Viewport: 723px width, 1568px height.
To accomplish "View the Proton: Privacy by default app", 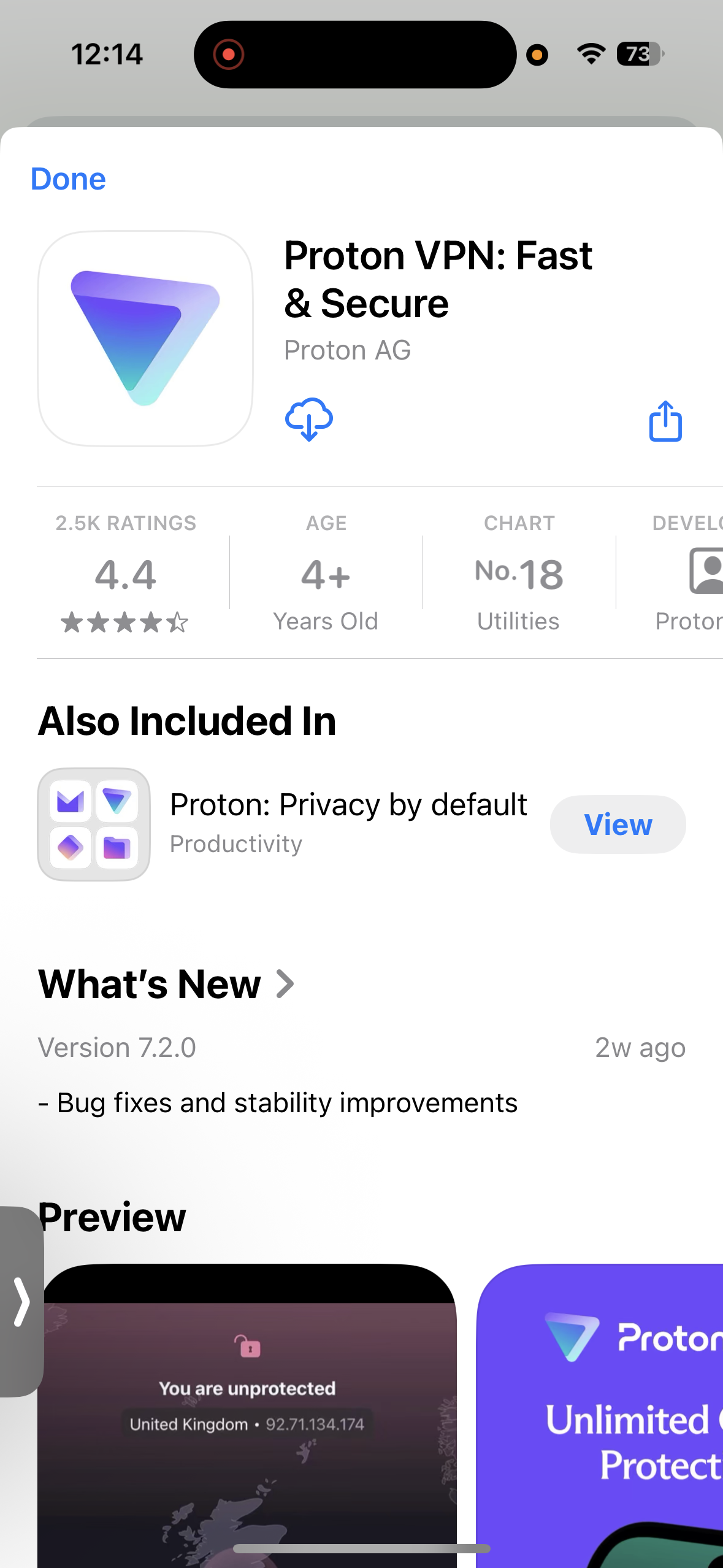I will coord(617,824).
